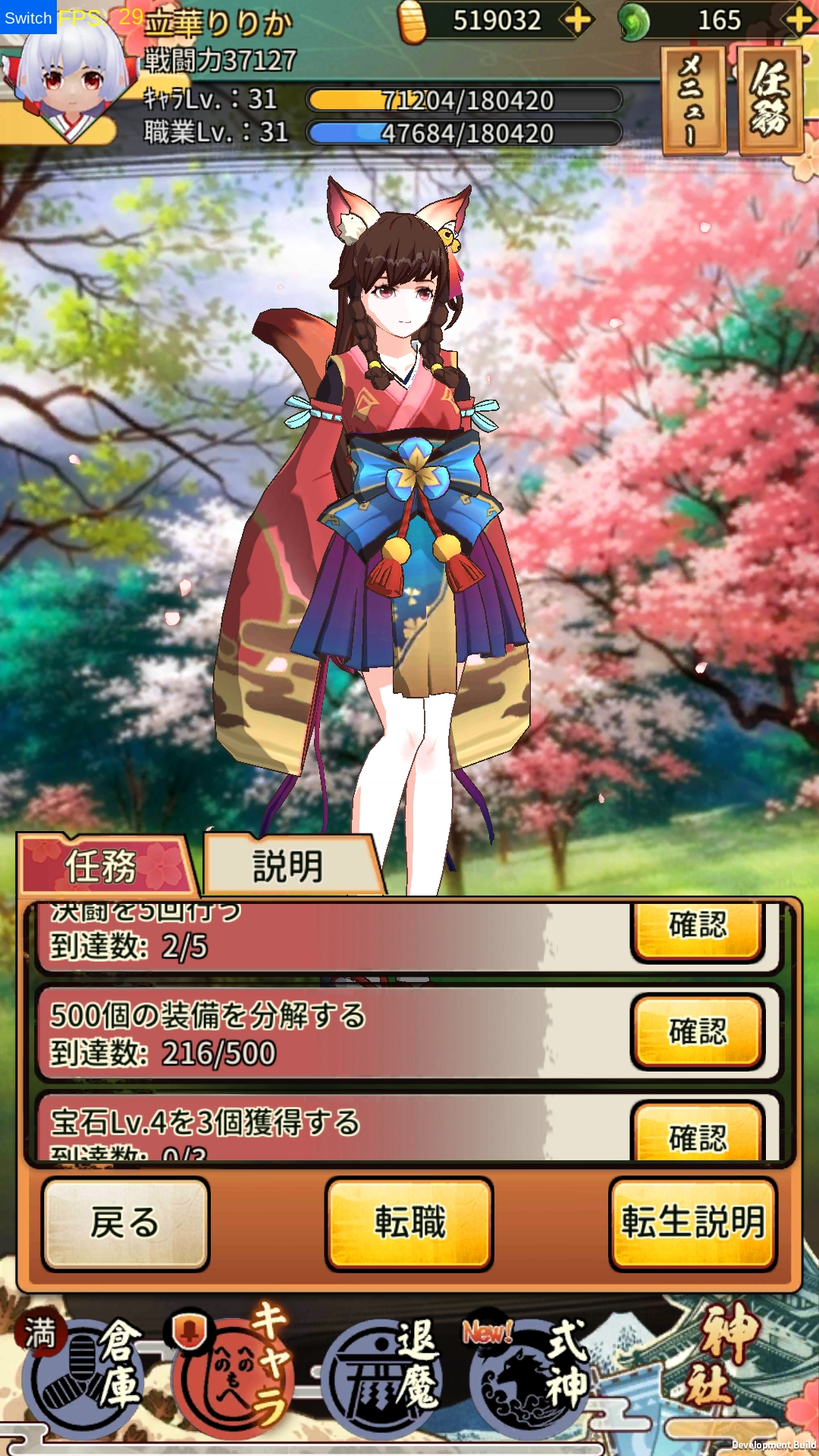Screen dimensions: 819x1456
Task: Select the 任務 tab above the mission list
Action: tap(102, 866)
